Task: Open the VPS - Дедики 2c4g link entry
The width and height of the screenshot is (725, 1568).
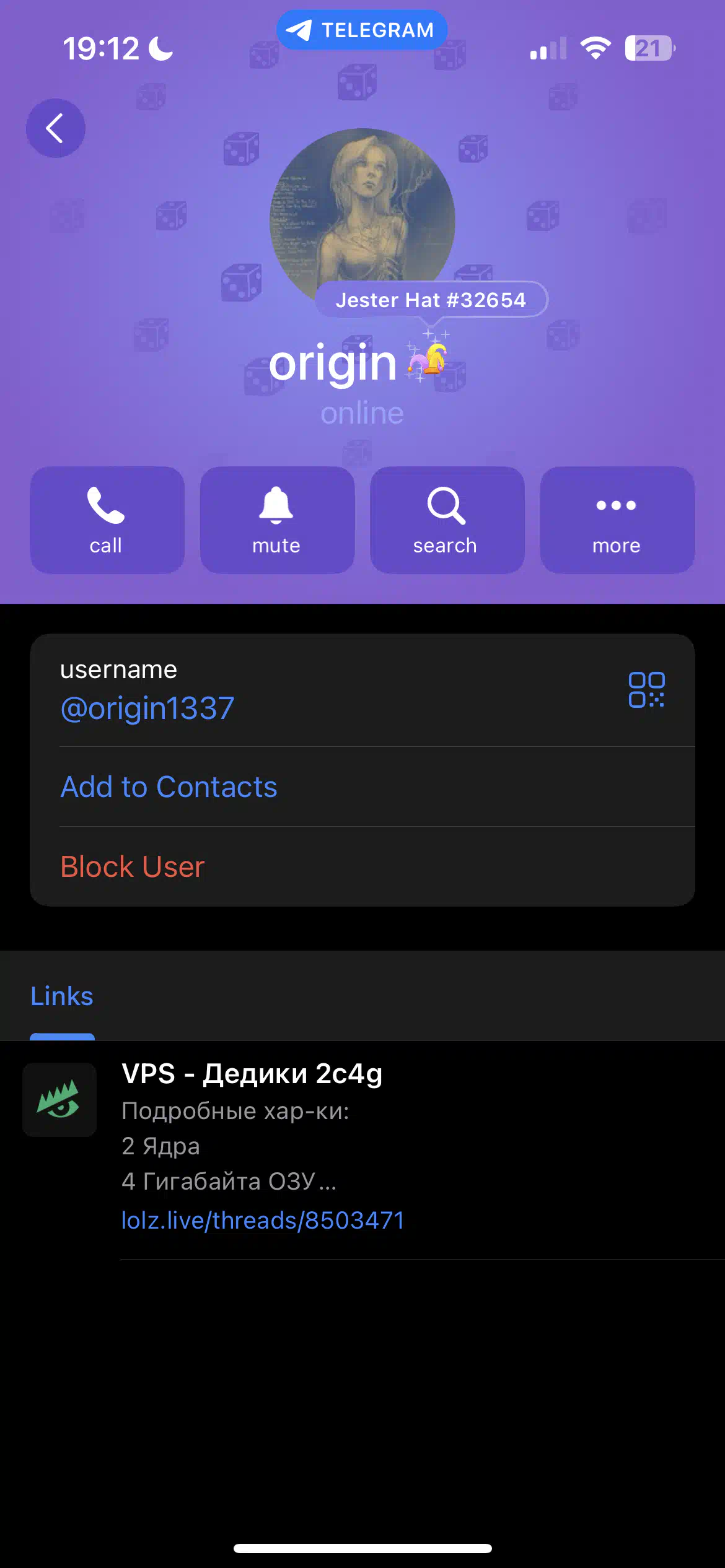Action: (x=362, y=1149)
